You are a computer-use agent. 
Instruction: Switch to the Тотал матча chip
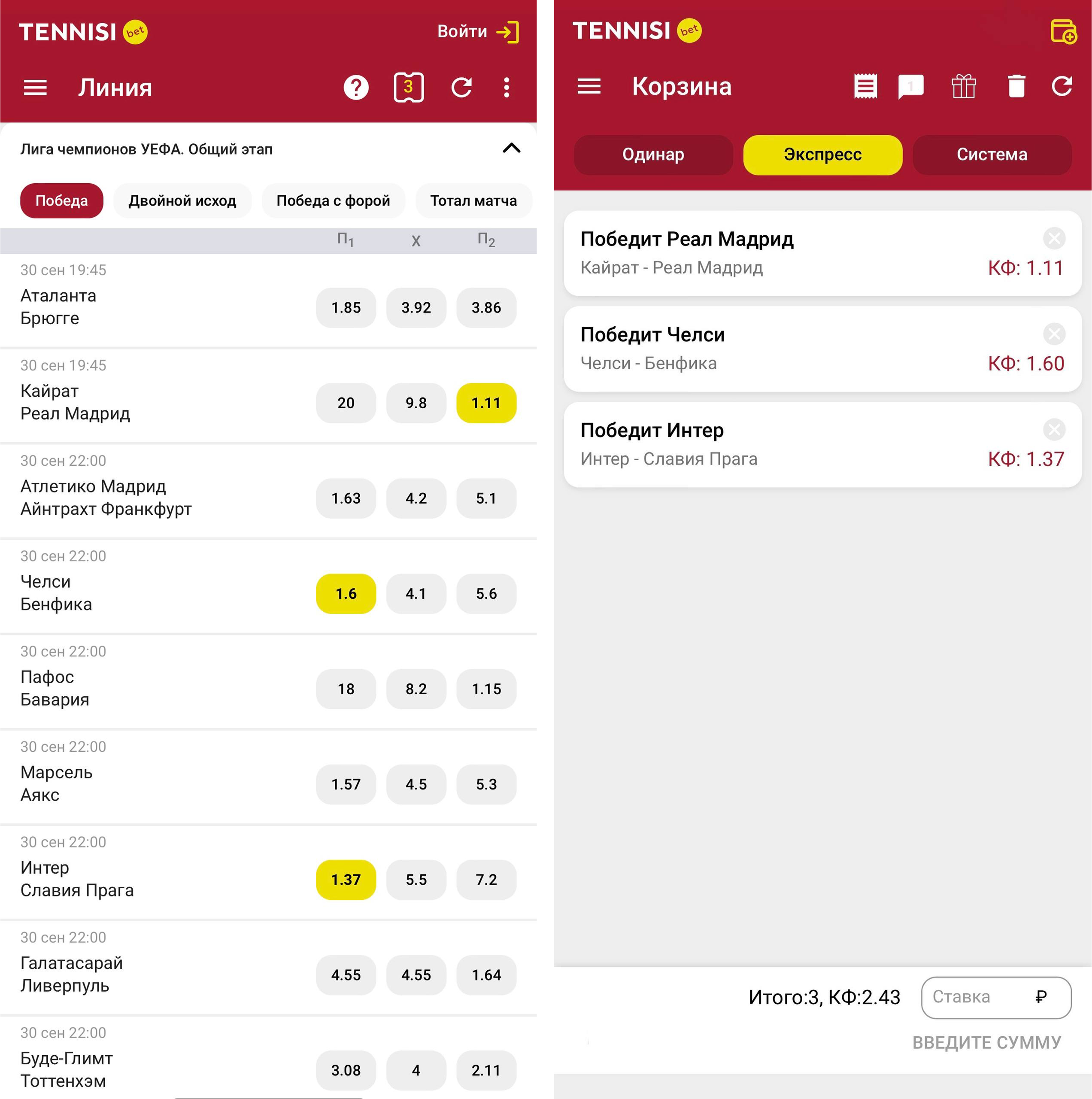click(473, 201)
